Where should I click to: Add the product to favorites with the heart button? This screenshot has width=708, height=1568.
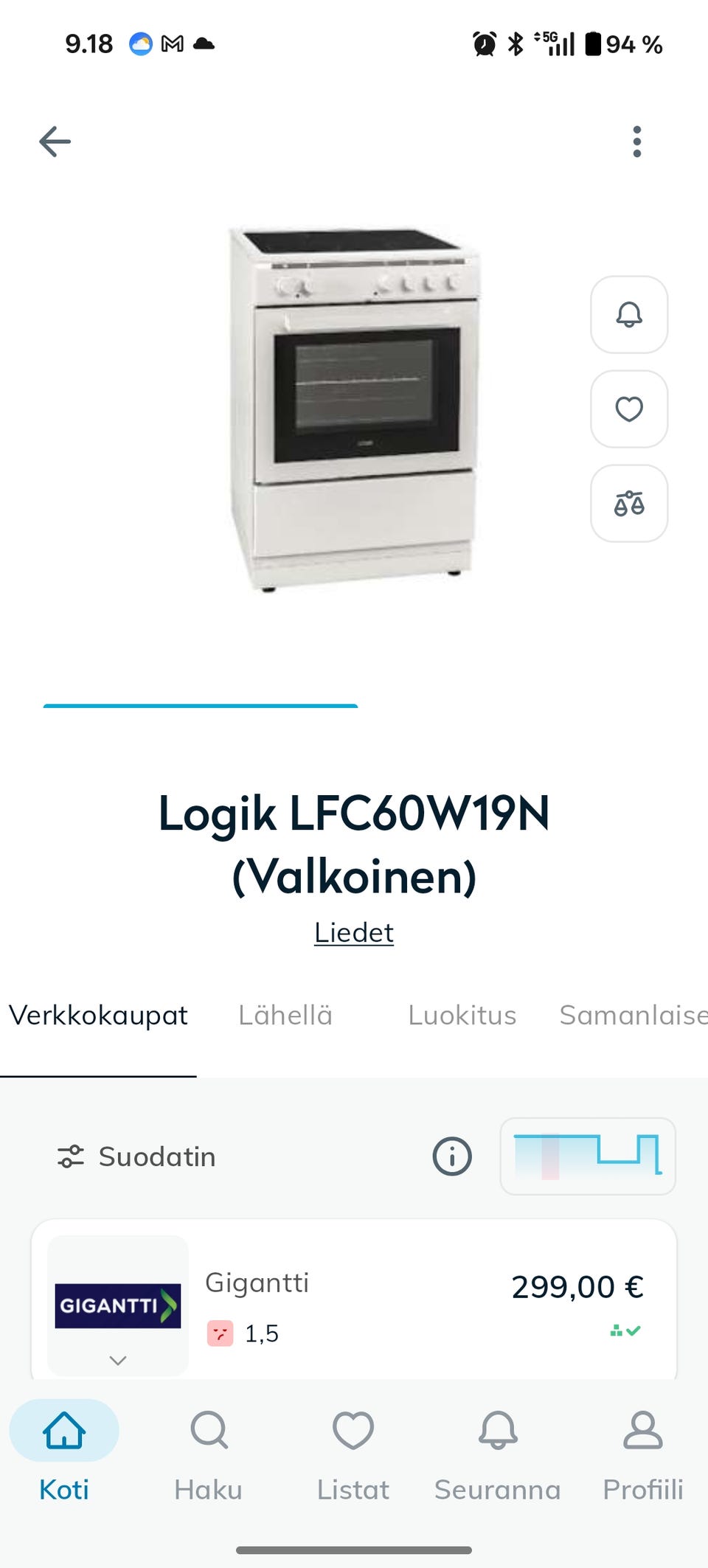click(629, 409)
